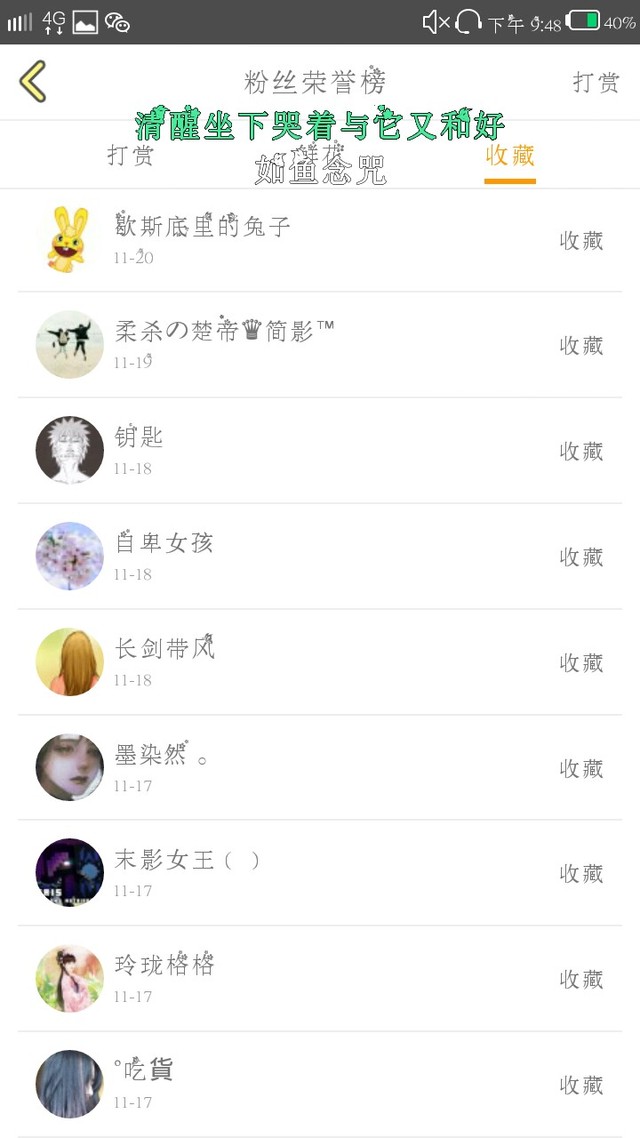Switch to the 打赏 tab

coord(131,155)
